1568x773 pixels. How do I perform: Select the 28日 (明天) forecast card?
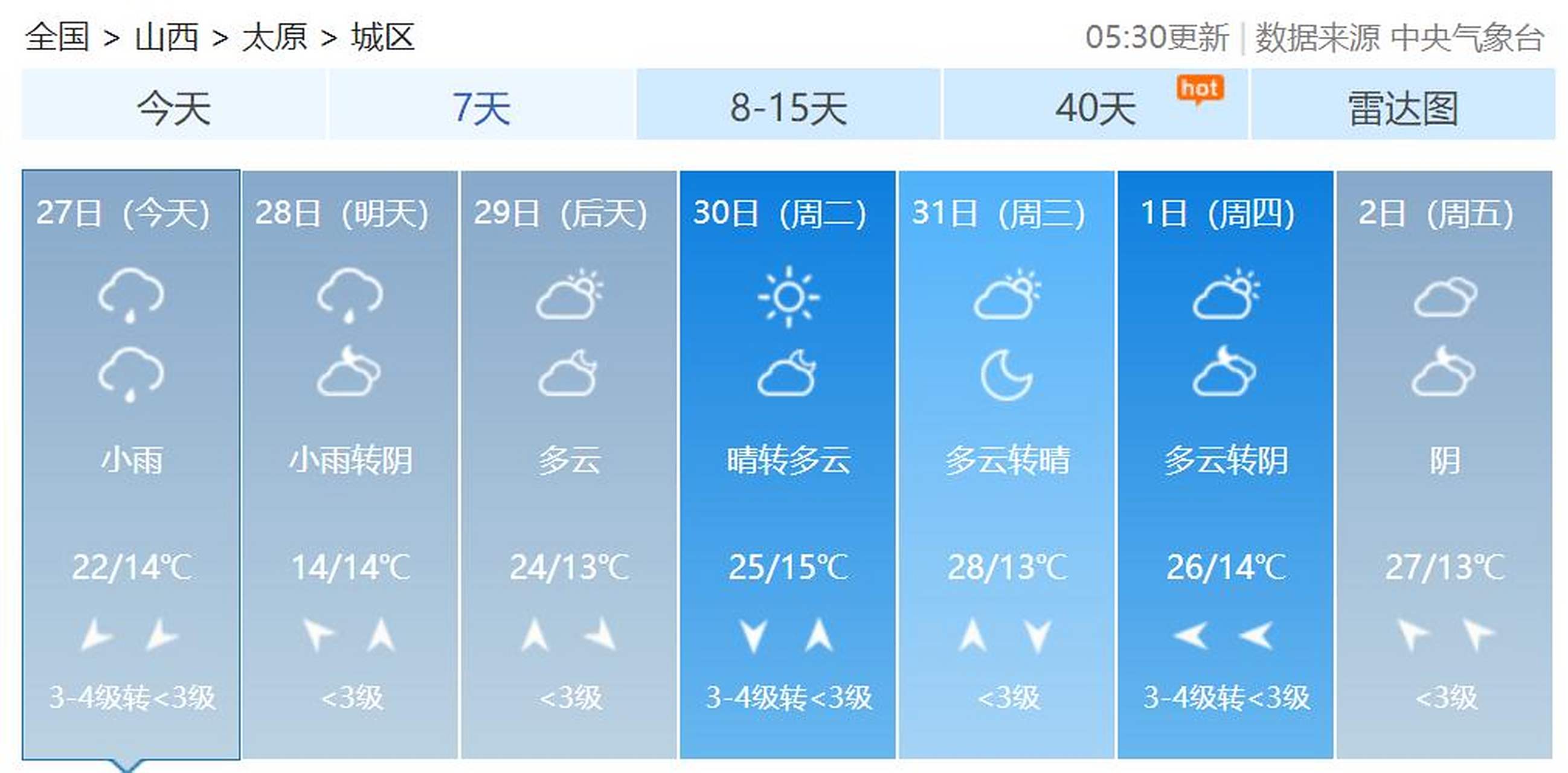350,463
